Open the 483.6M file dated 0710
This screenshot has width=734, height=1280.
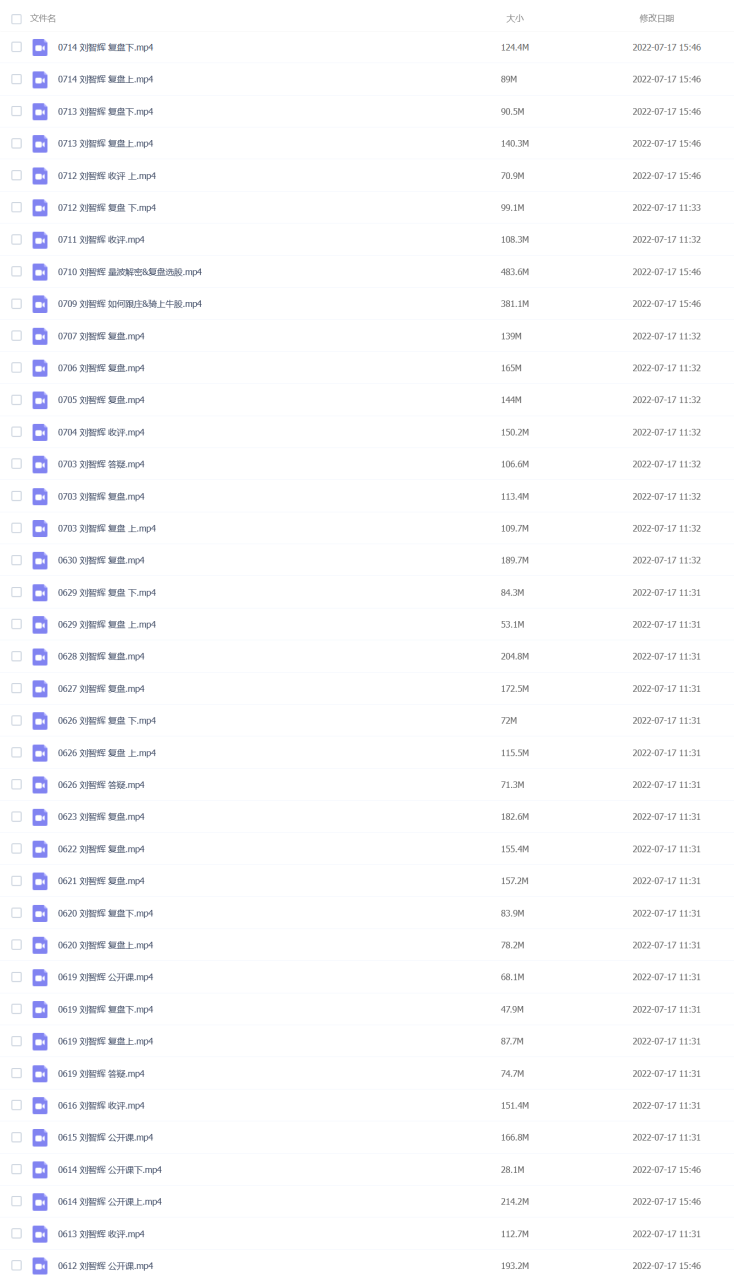pos(130,272)
